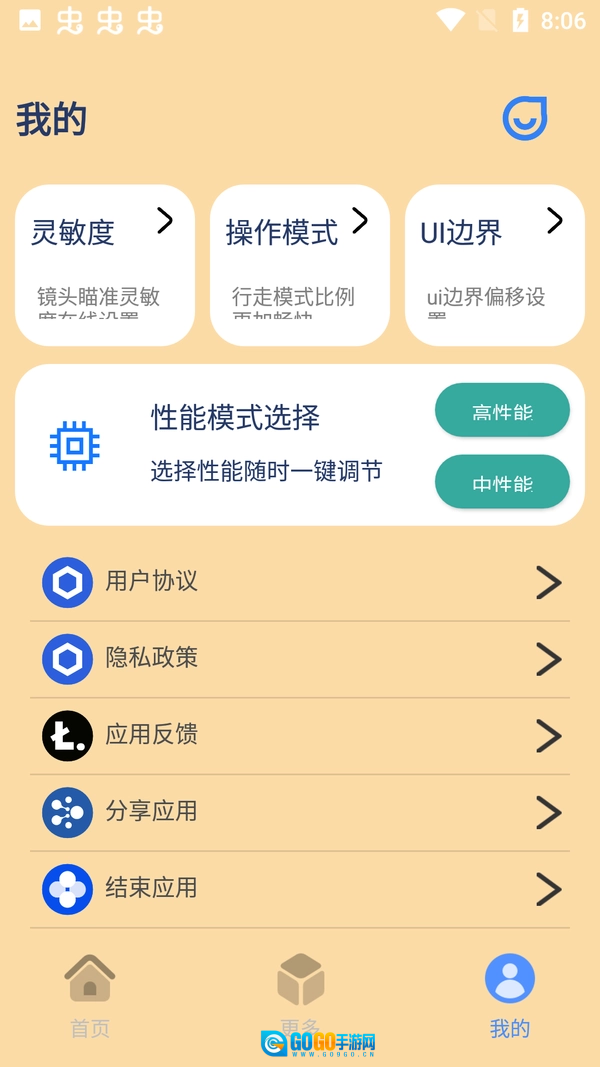Open the 应用反馈 app feedback row
This screenshot has width=600, height=1067.
click(x=300, y=736)
